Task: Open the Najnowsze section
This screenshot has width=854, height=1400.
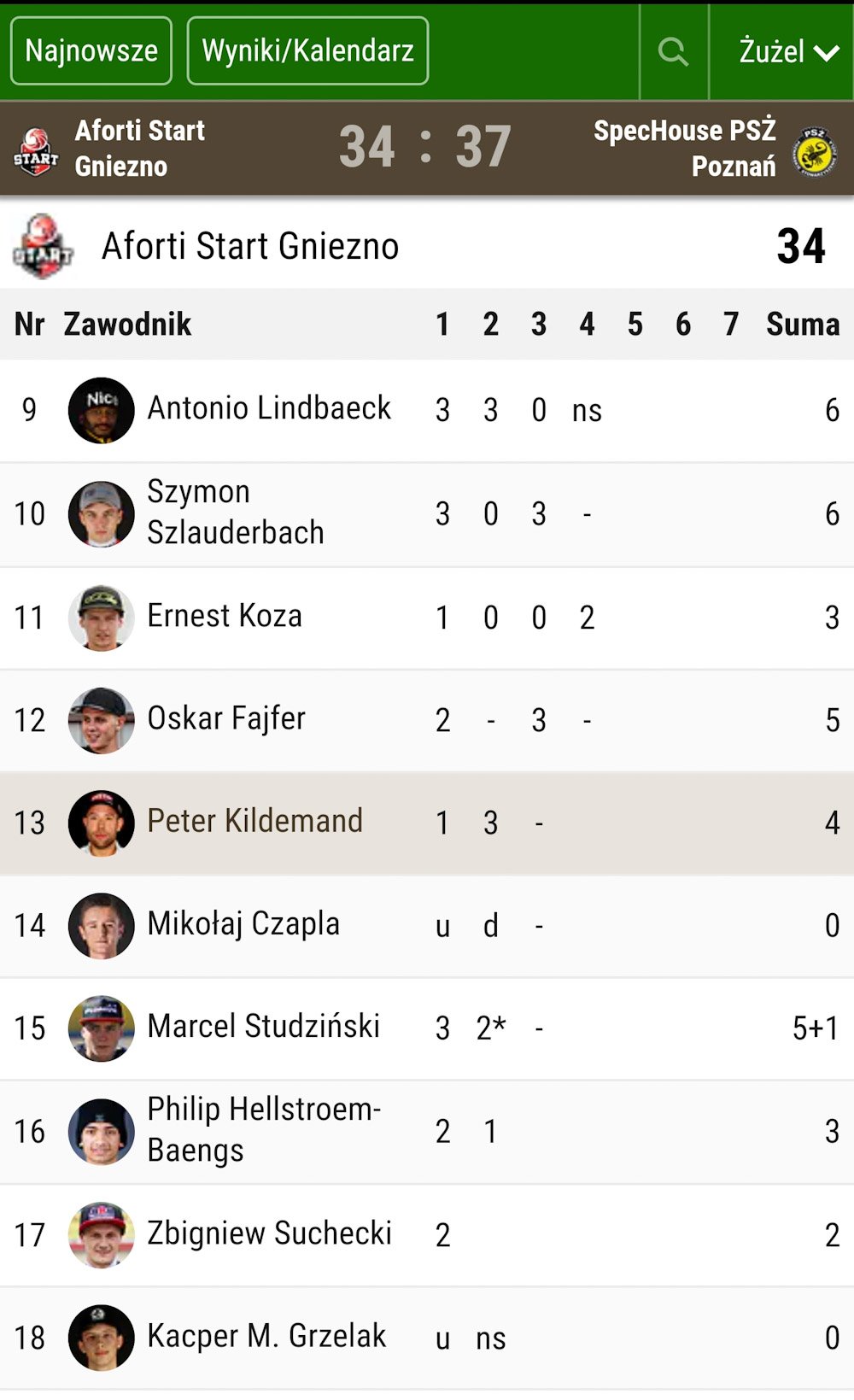Action: [91, 50]
